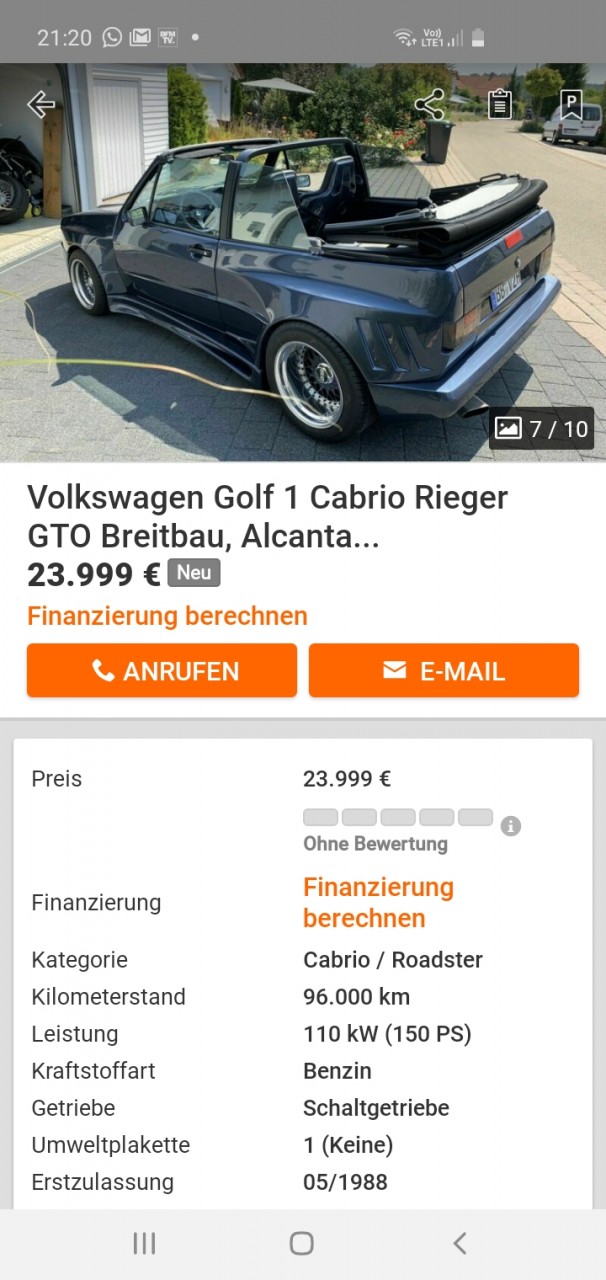Call the seller via ANRUFEN
The height and width of the screenshot is (1280, 606).
(x=162, y=670)
